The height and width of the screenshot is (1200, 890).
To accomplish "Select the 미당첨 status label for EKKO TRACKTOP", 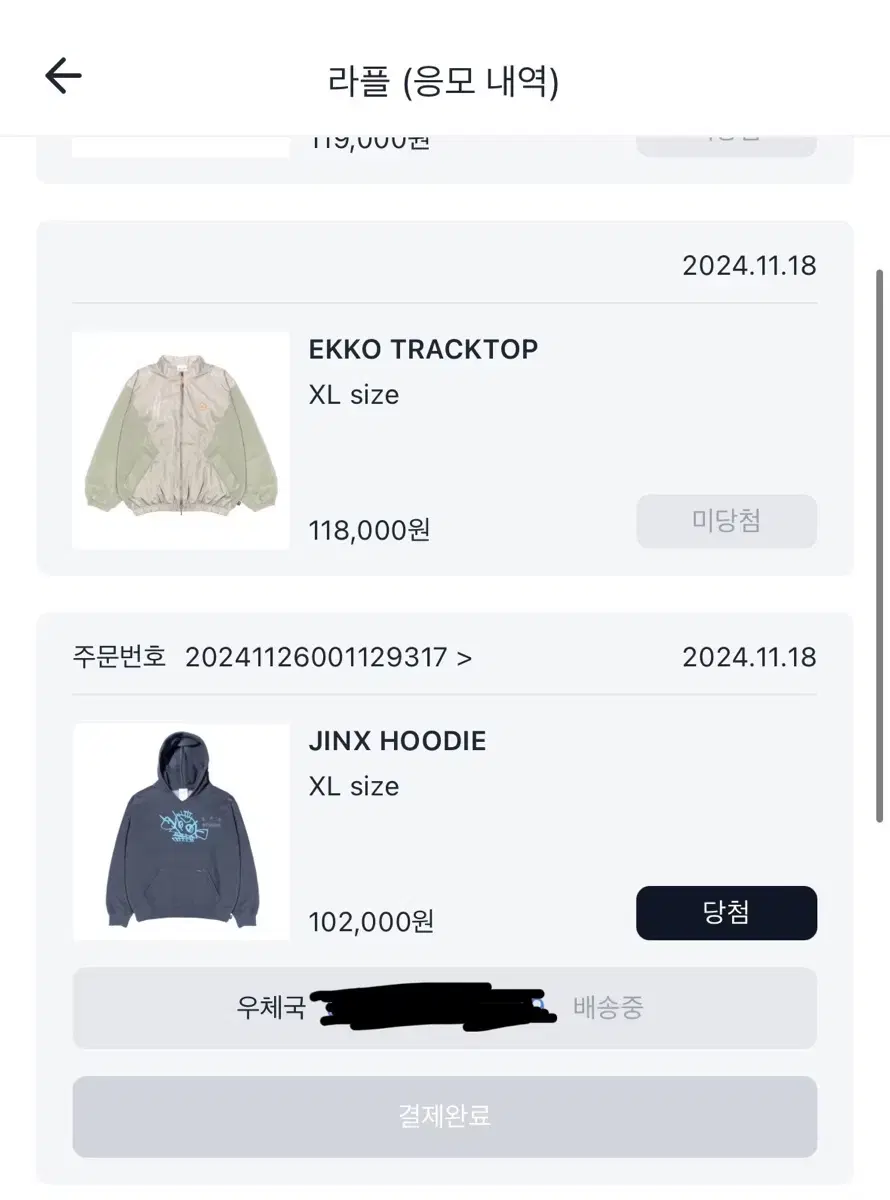I will [x=726, y=521].
